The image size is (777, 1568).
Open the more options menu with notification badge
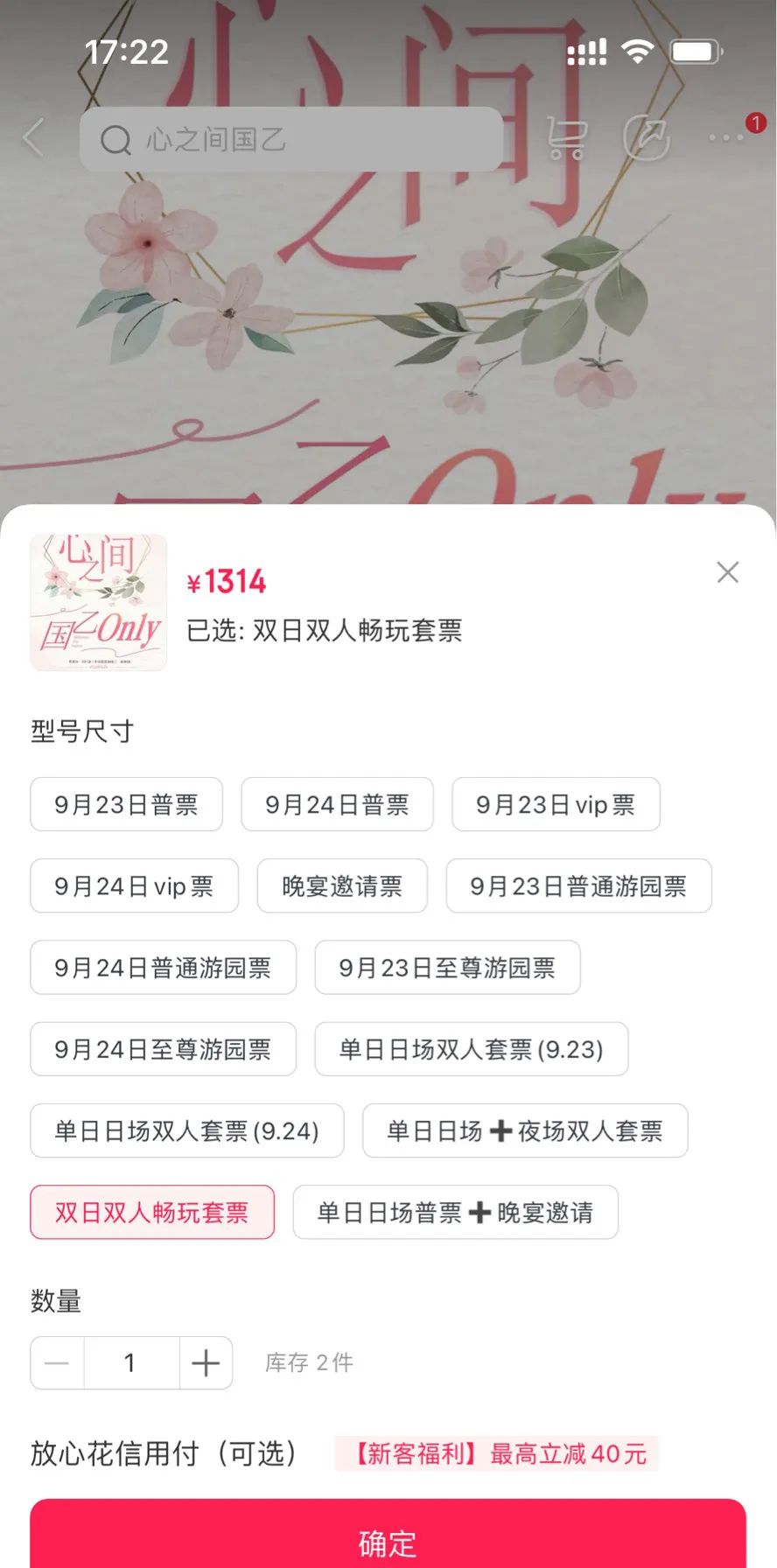725,138
